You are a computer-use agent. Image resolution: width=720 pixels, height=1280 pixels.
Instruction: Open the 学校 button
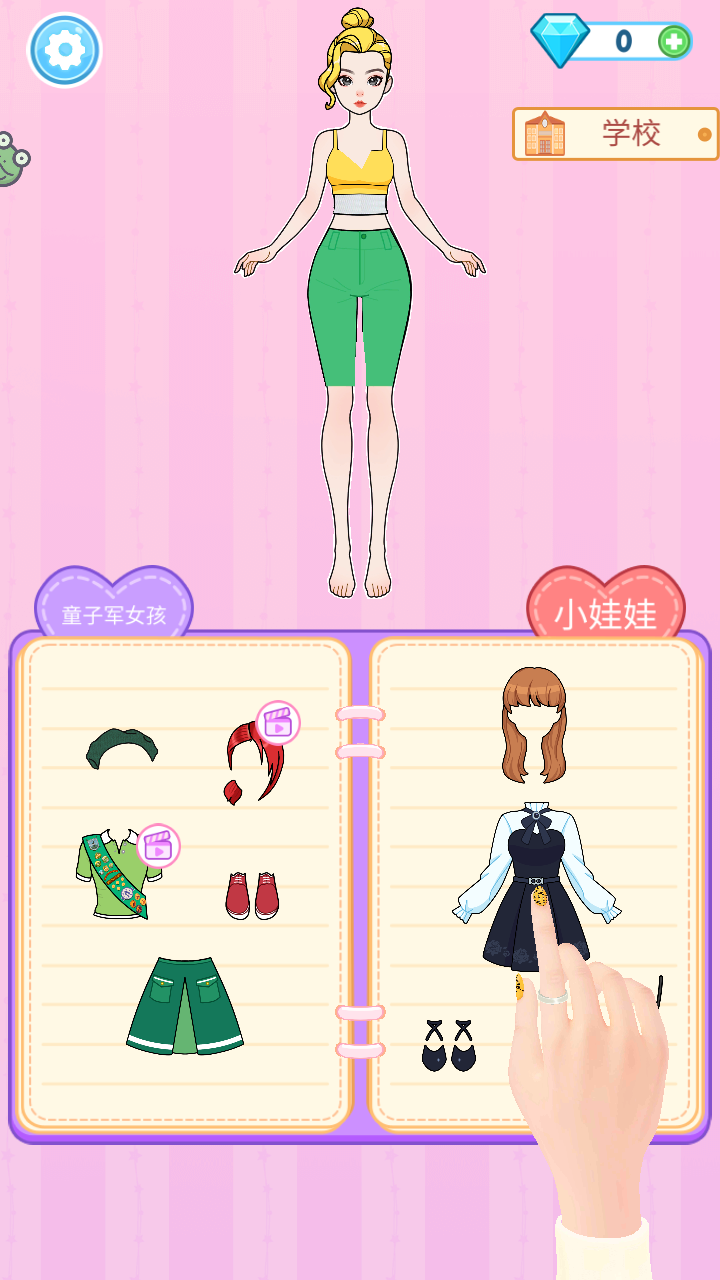(630, 132)
